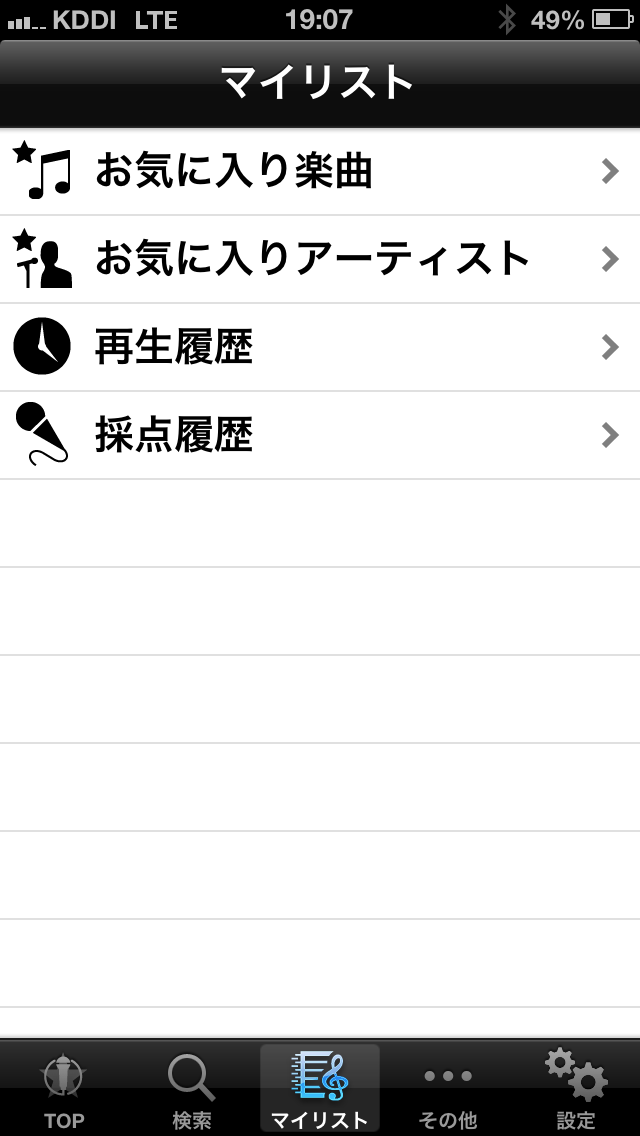The image size is (640, 1136).
Task: Switch to the 設定 settings tab
Action: 576,1090
